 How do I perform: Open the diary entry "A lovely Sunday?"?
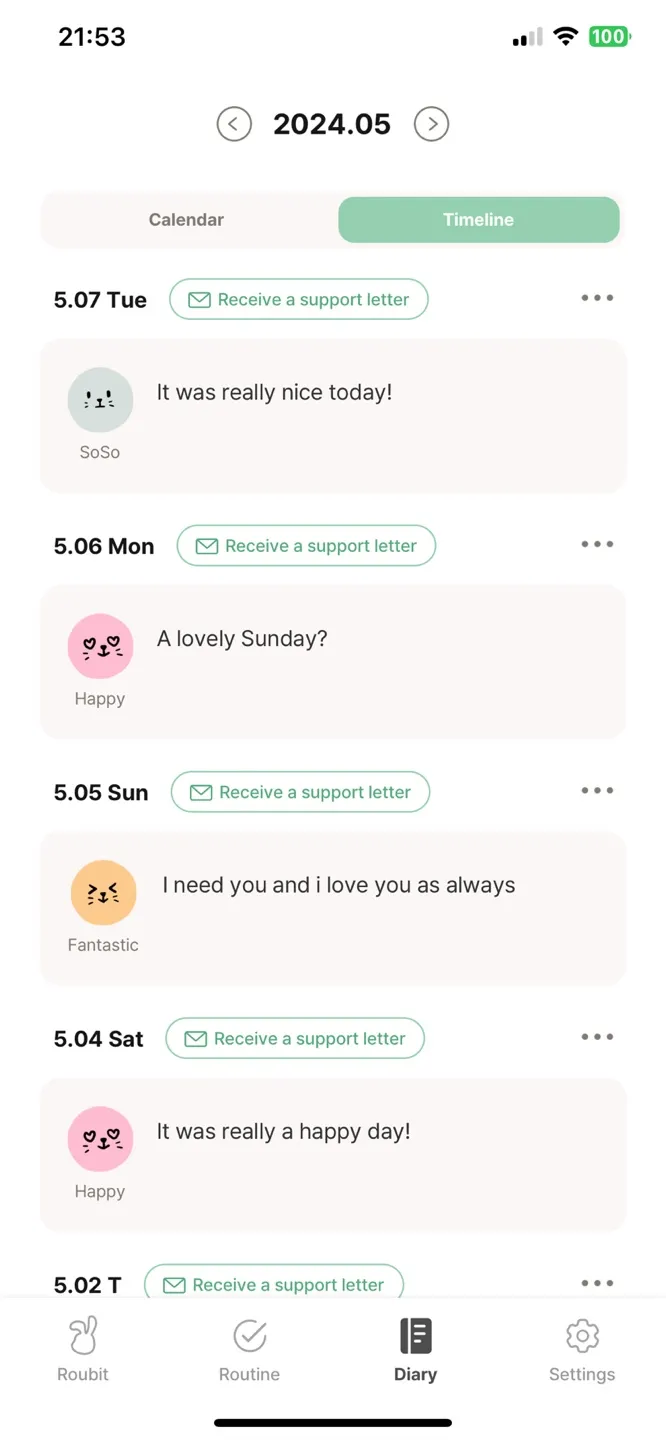pyautogui.click(x=332, y=661)
